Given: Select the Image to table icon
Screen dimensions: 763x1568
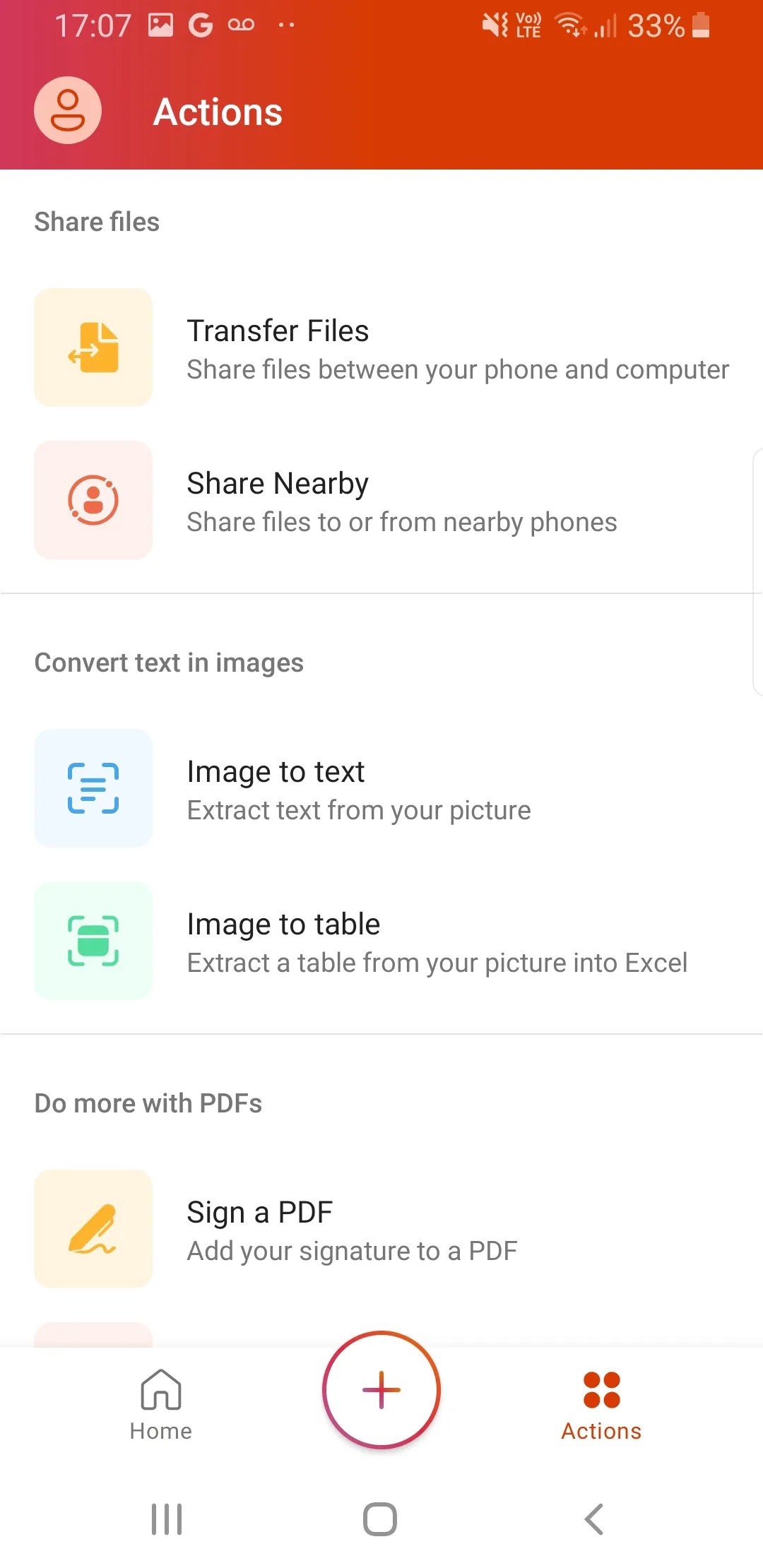Looking at the screenshot, I should (93, 941).
